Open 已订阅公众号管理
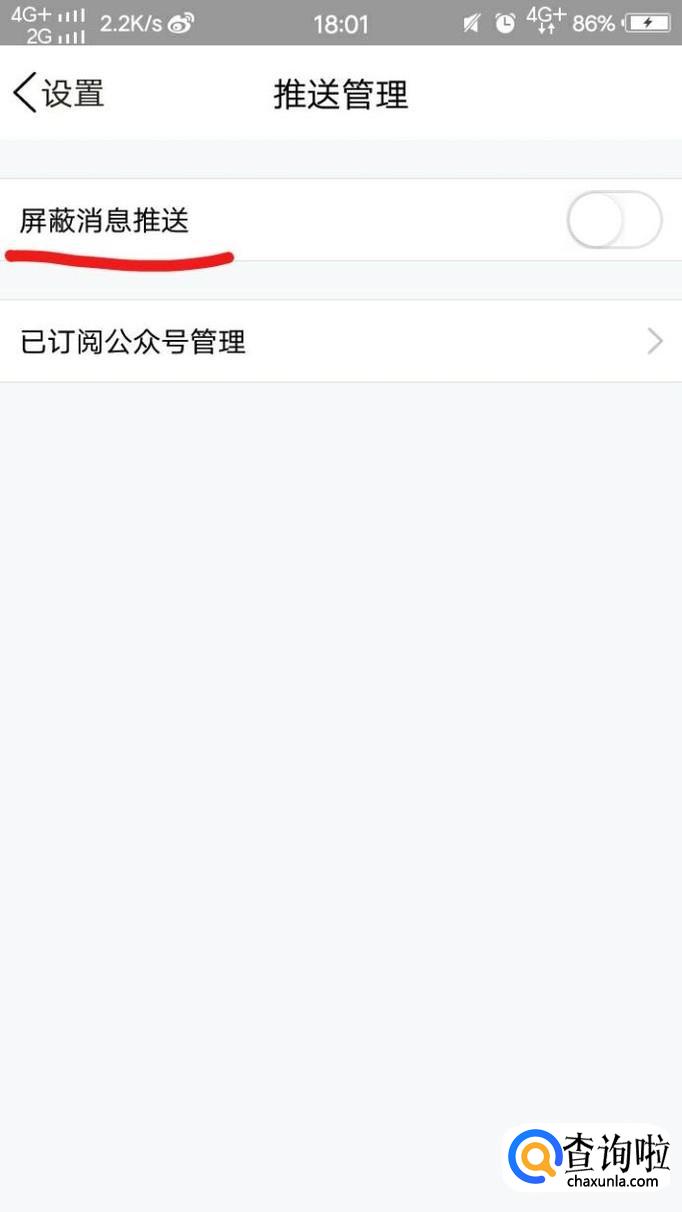The height and width of the screenshot is (1212, 682). point(340,342)
